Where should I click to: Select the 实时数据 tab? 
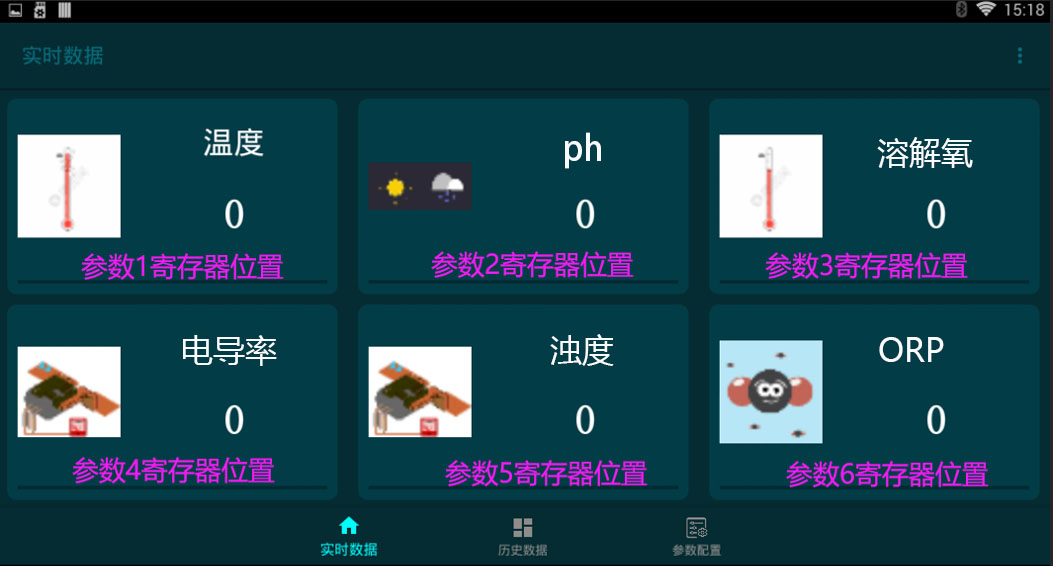tap(348, 536)
